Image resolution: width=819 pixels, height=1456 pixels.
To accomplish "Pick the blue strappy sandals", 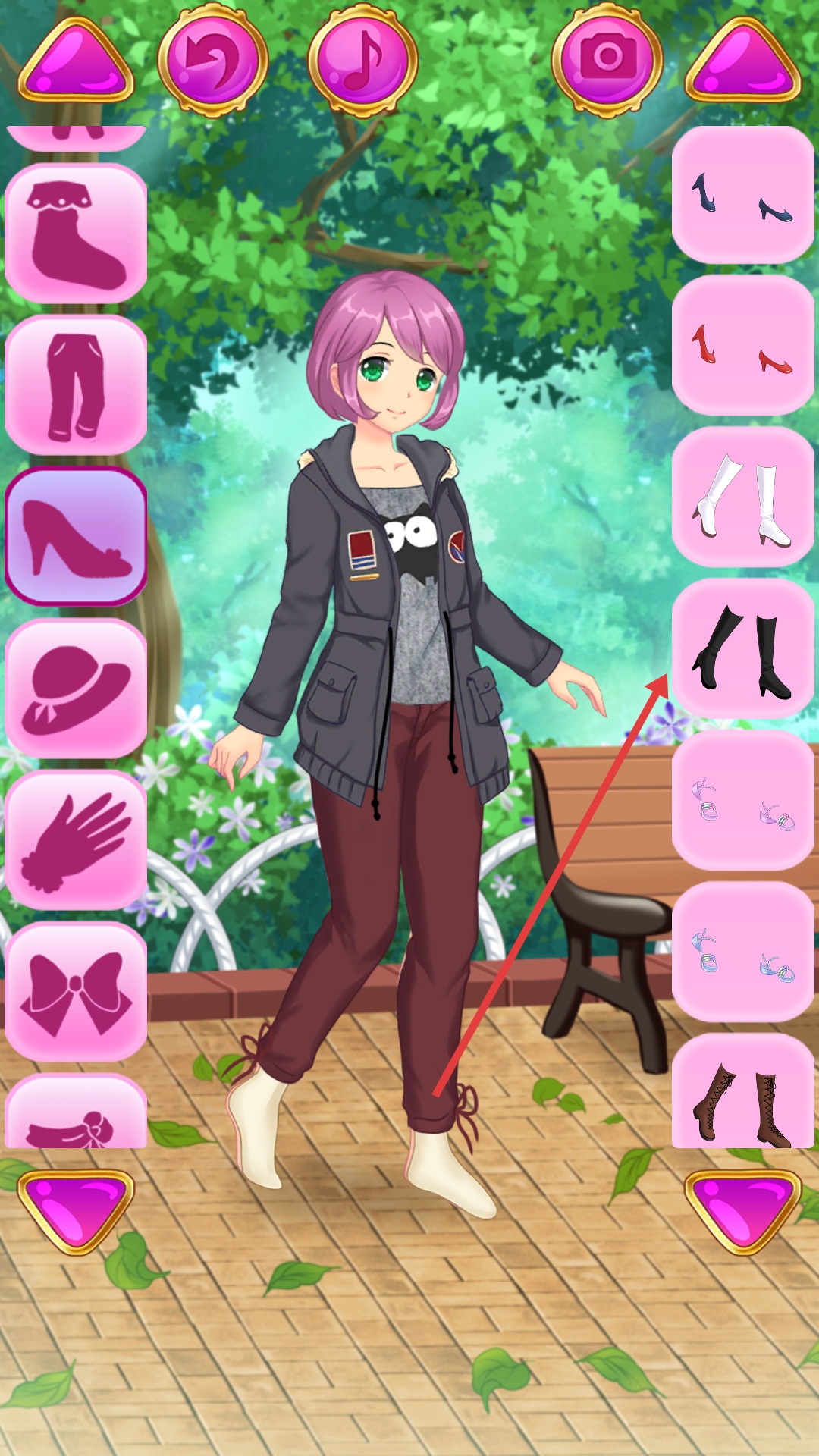I will pos(742,952).
